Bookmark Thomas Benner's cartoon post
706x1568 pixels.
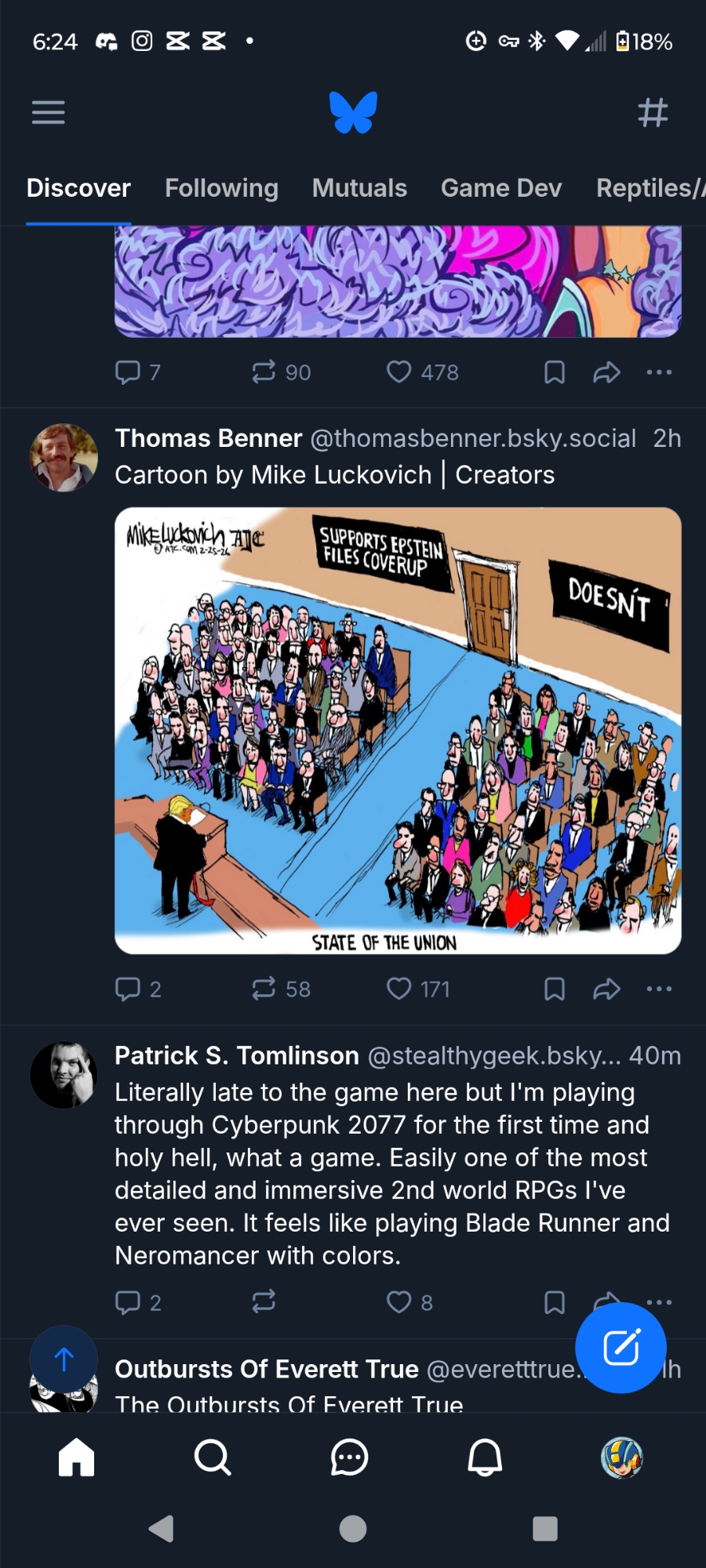[x=555, y=989]
